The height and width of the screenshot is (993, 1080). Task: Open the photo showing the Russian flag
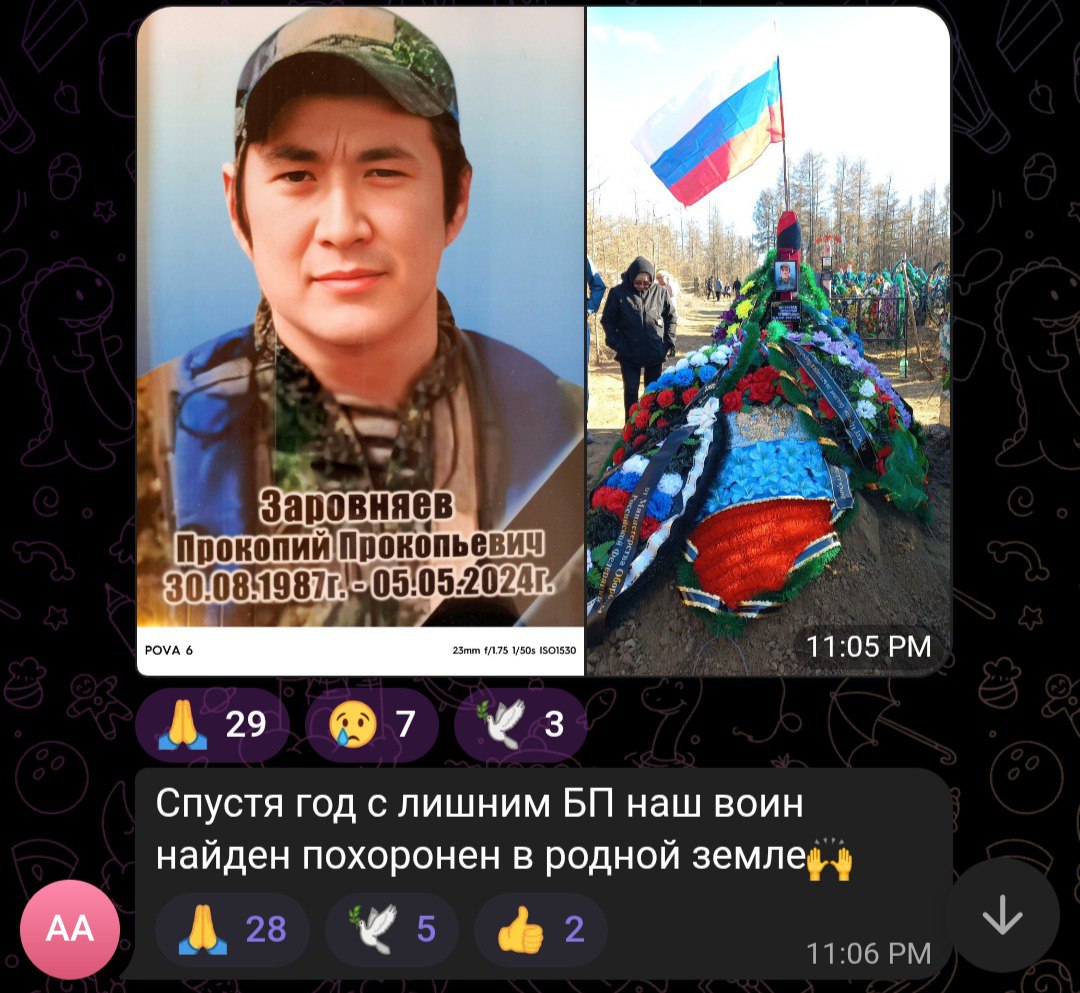(x=767, y=340)
